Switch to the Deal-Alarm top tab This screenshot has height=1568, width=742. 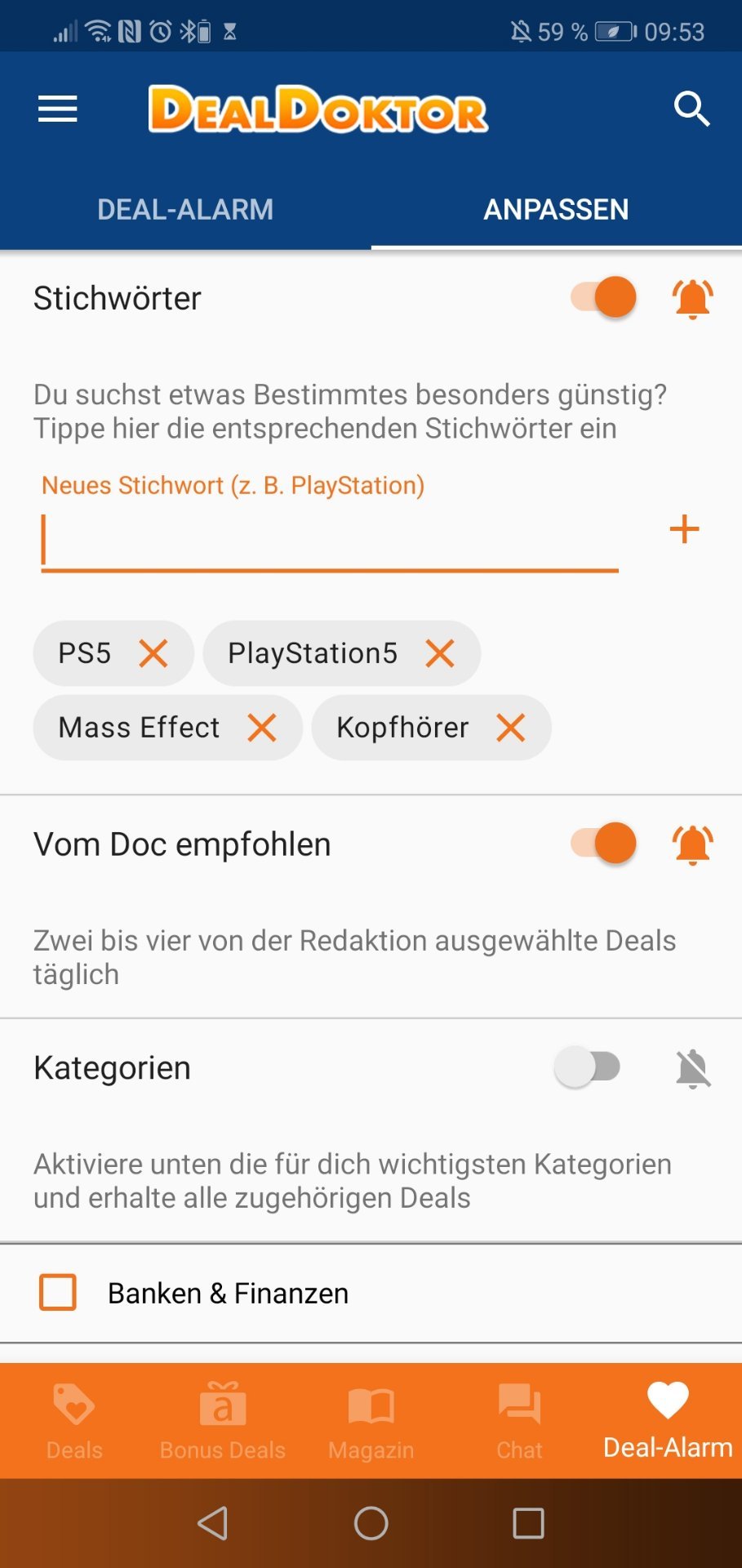tap(185, 209)
